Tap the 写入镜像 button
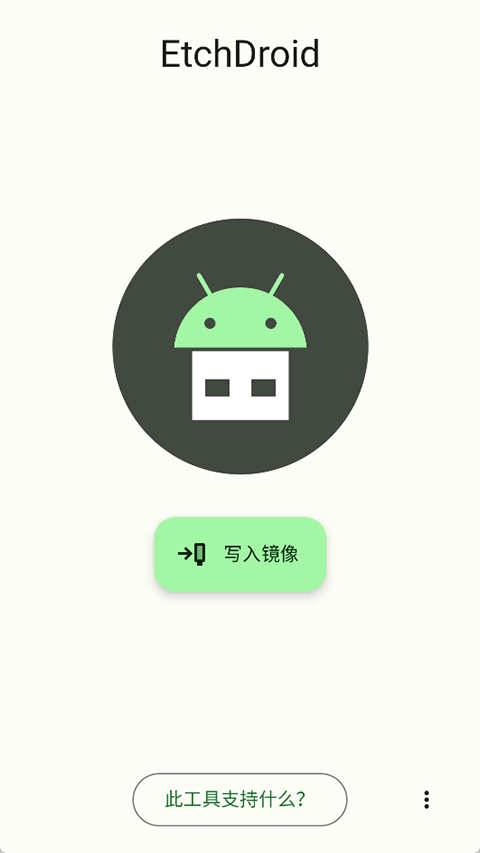The image size is (480, 853). click(x=240, y=554)
